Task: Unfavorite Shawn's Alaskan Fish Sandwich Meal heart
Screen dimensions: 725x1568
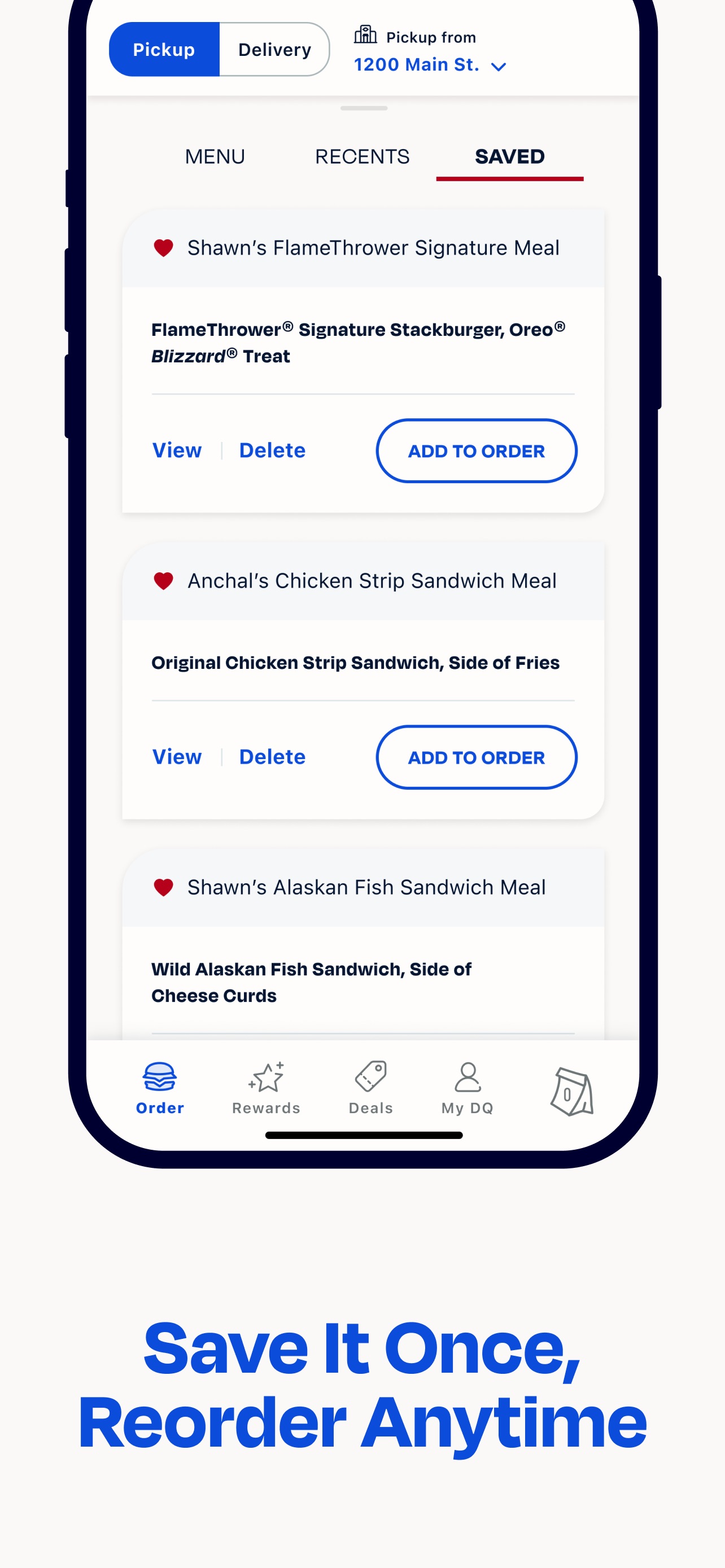Action: click(163, 887)
